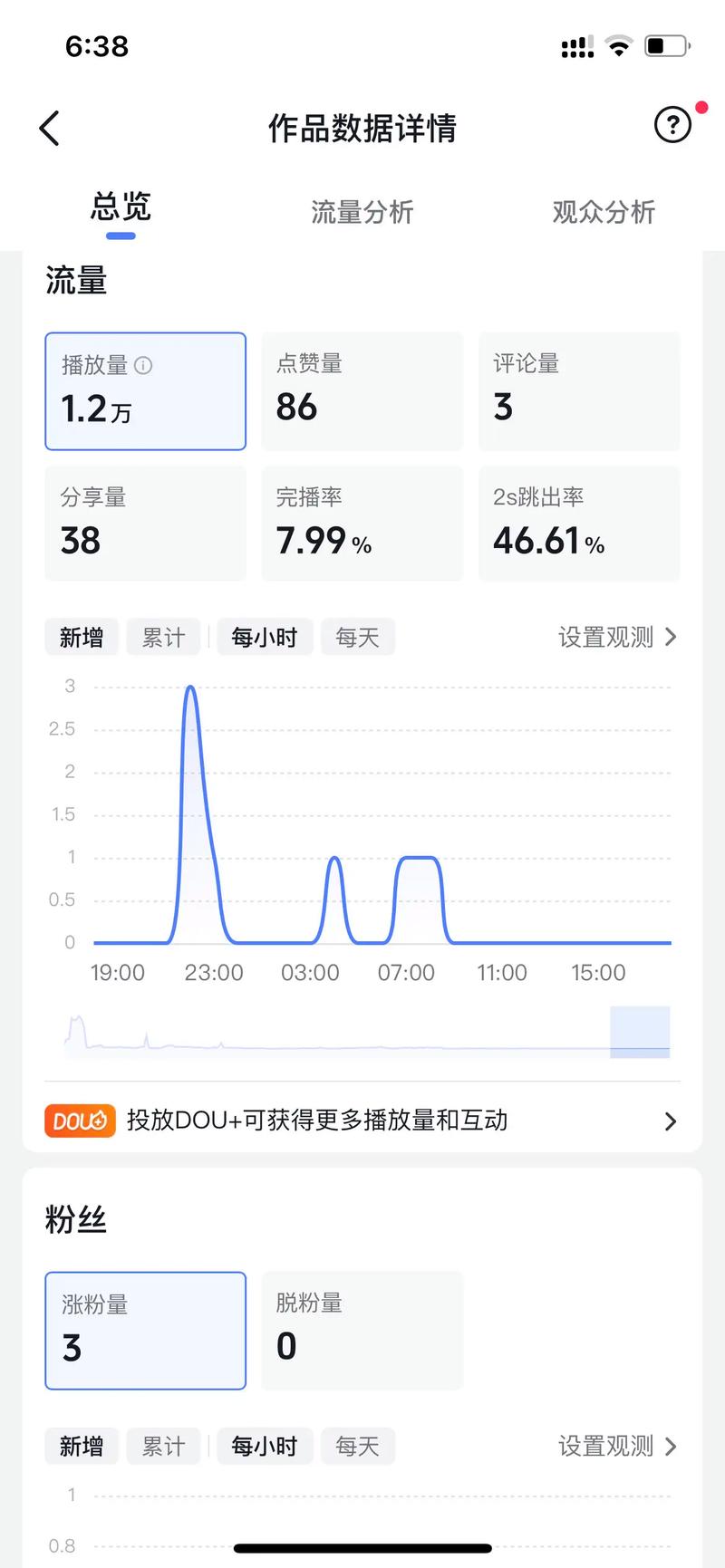
Task: Click the DOU+ logo icon
Action: [x=80, y=1121]
